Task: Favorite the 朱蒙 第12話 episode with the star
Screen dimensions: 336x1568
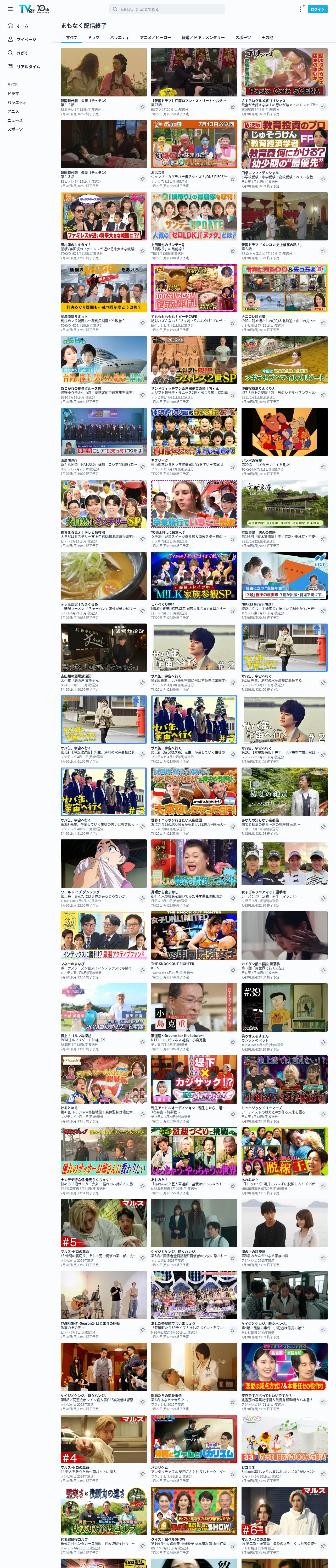Action: 142,107
